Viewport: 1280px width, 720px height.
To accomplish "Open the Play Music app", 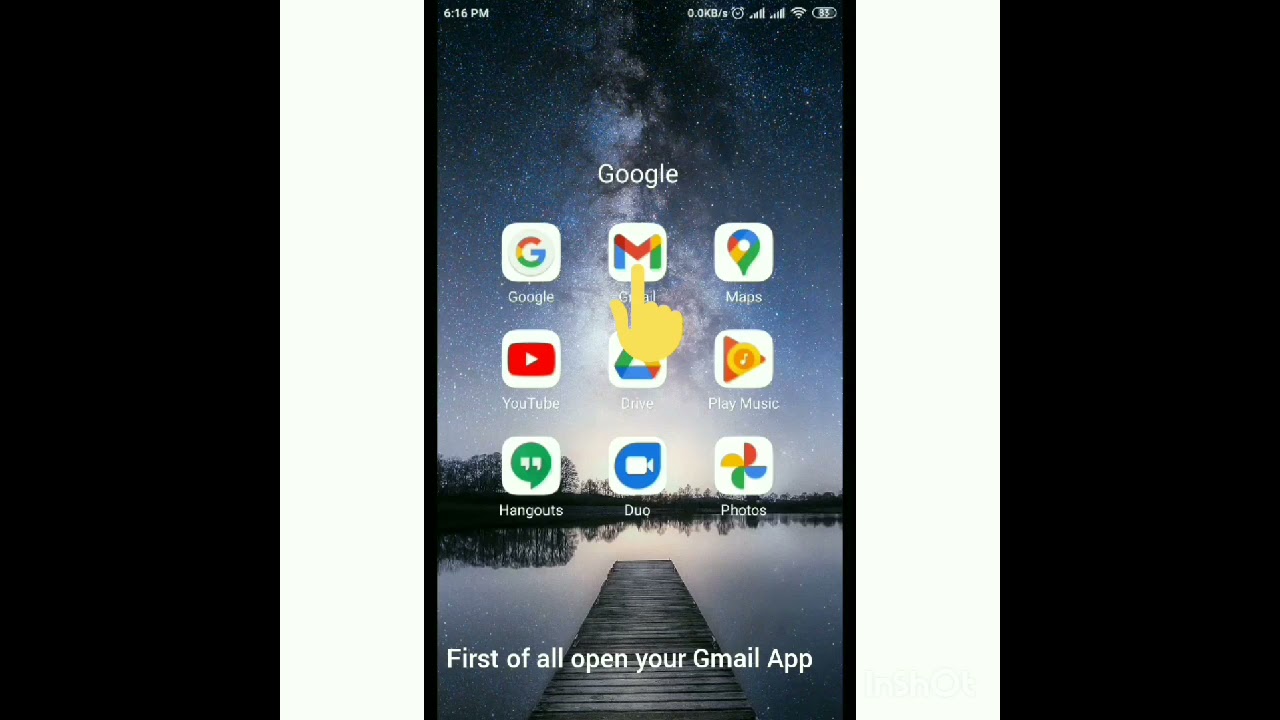I will point(743,360).
